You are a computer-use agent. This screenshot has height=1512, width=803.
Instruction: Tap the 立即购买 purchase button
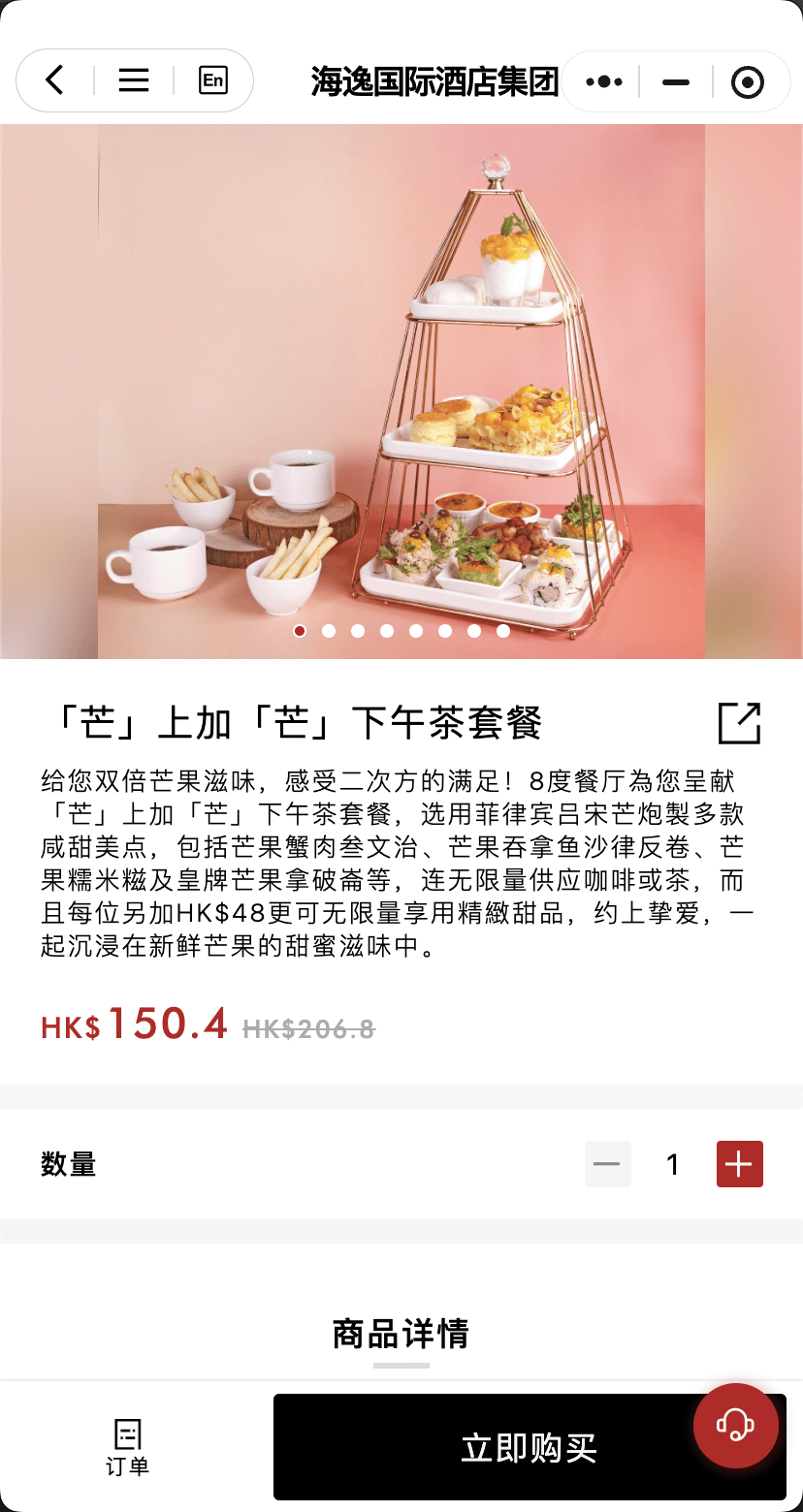tap(530, 1447)
